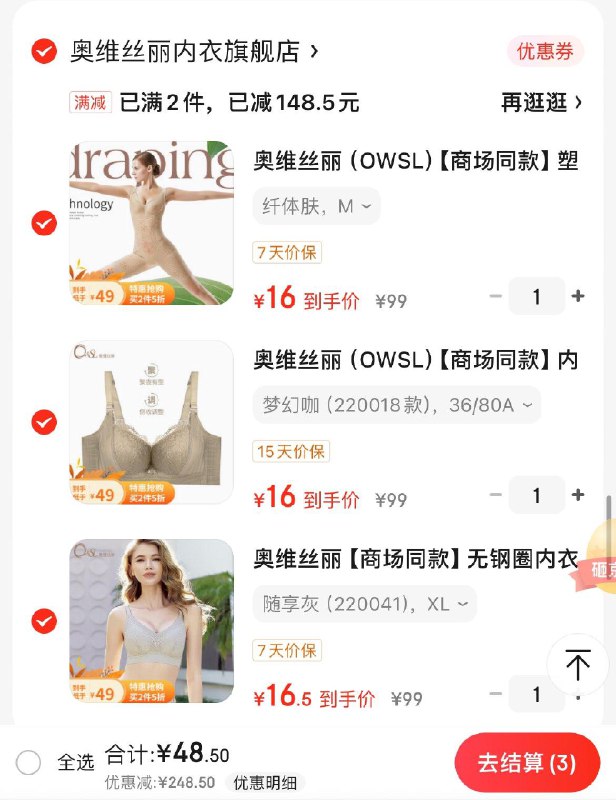This screenshot has width=616, height=800.
Task: Increase quantity of the 纤体肤 item
Action: (x=577, y=297)
